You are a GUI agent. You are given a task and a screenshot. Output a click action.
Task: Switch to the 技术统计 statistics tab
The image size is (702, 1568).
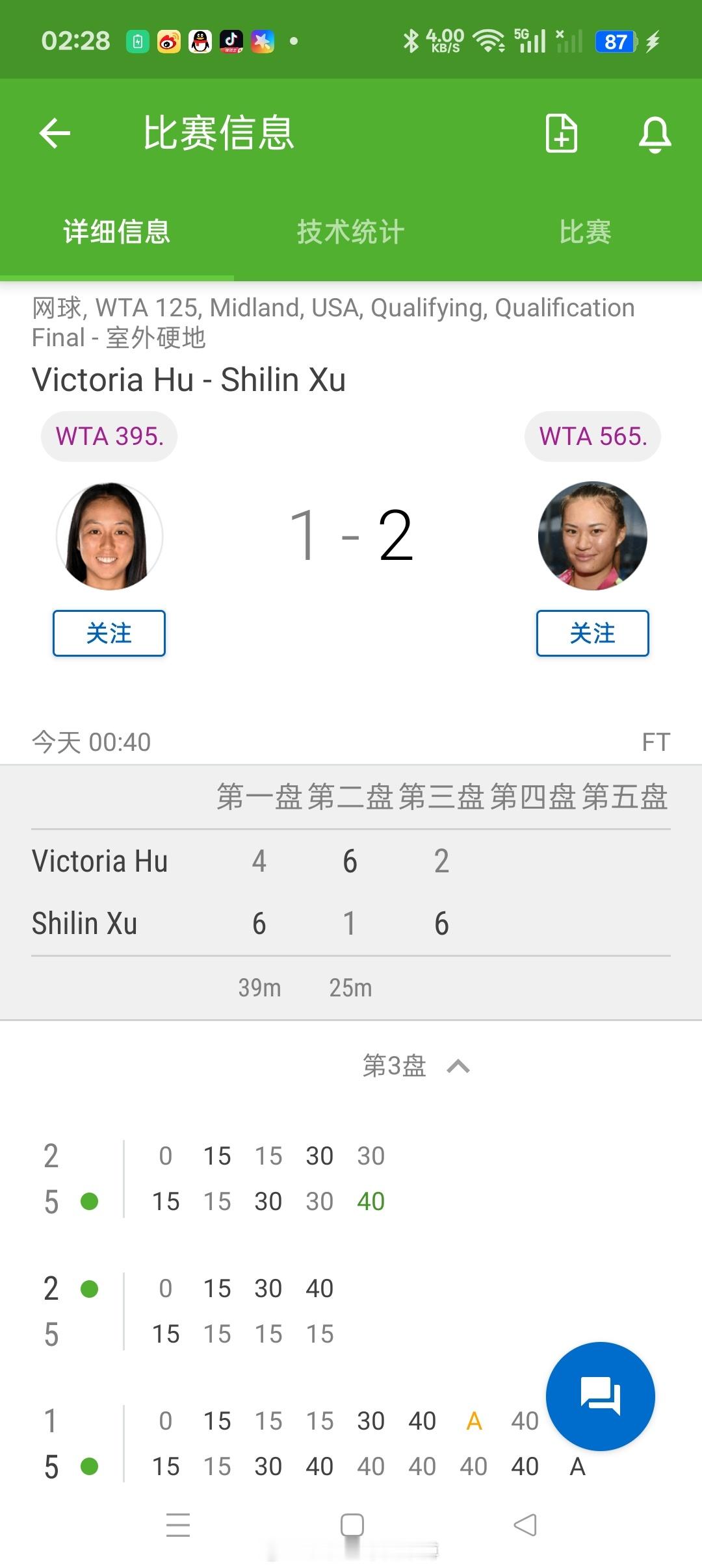(x=350, y=232)
